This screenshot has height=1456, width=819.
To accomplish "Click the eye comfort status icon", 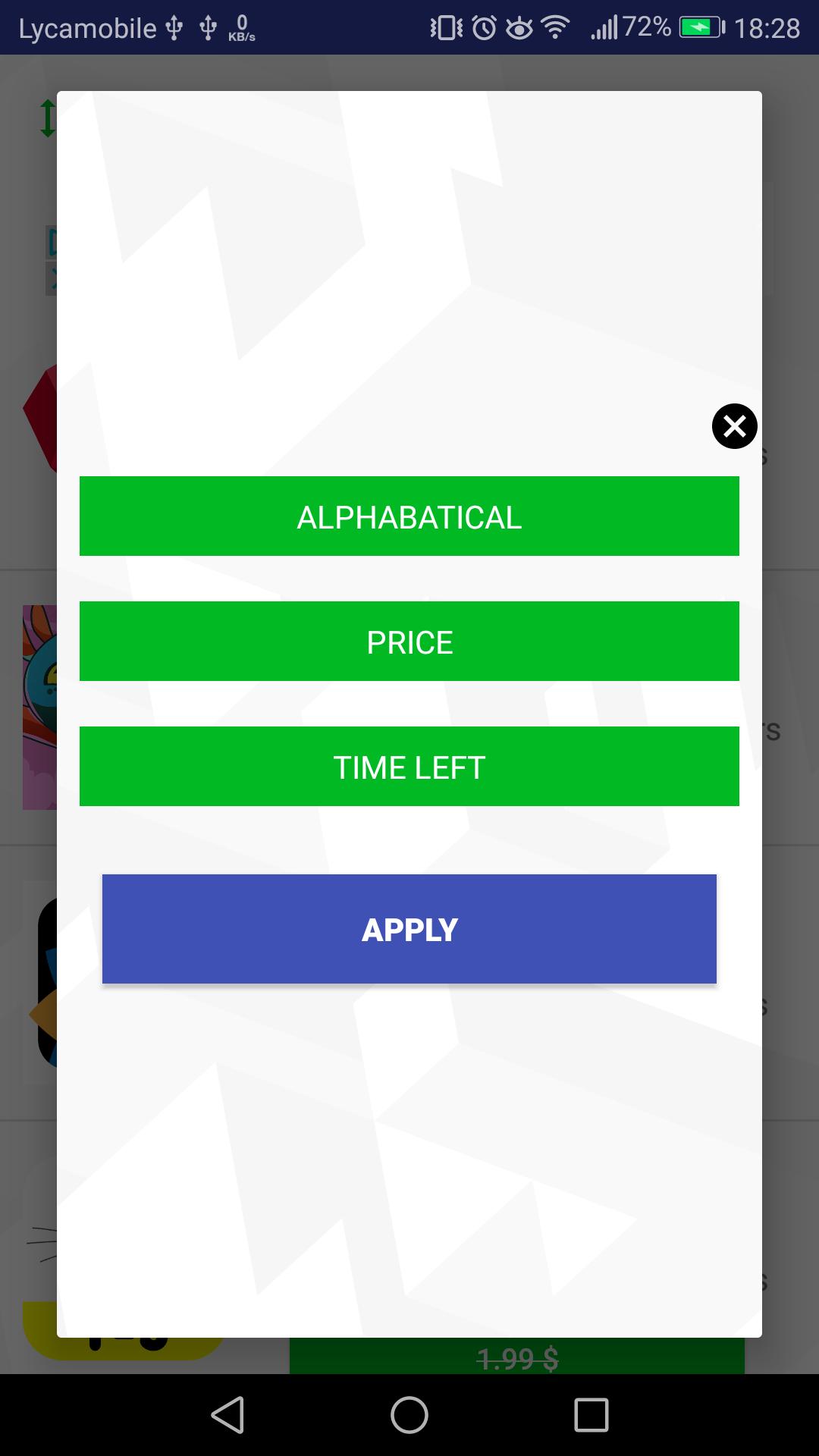I will [x=519, y=27].
